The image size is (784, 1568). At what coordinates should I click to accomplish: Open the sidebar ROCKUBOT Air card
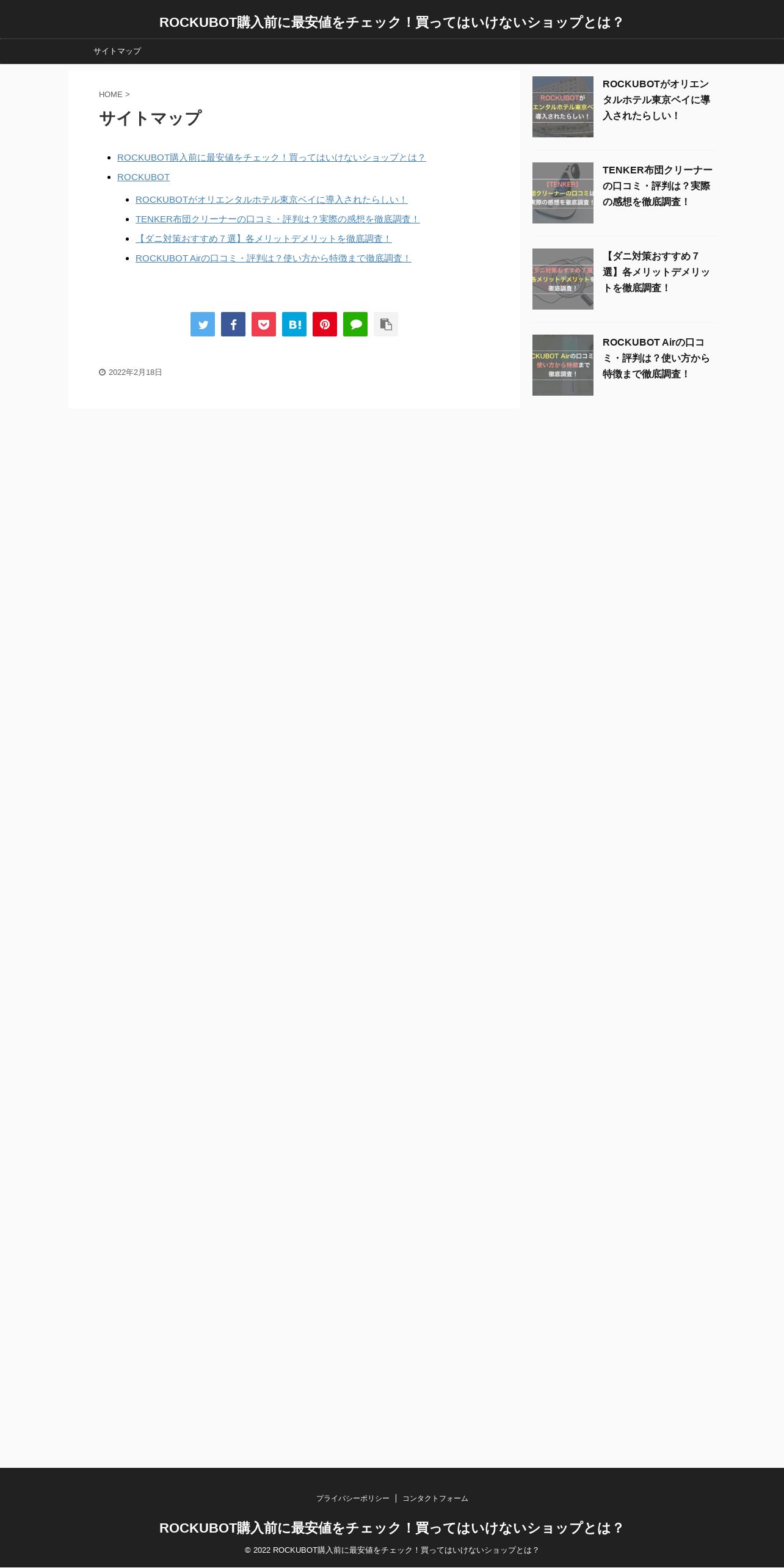[x=624, y=365]
